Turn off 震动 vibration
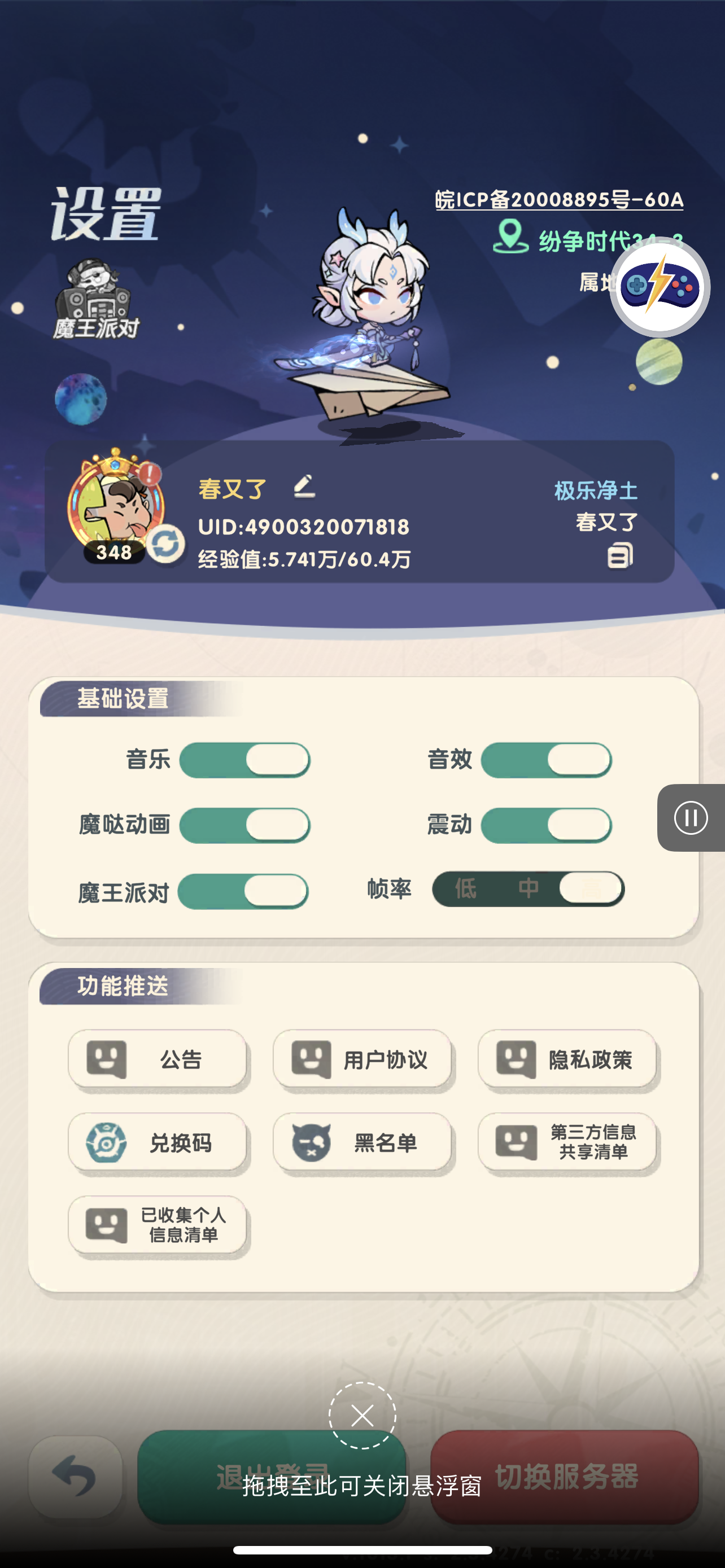The image size is (725, 1568). (x=546, y=825)
